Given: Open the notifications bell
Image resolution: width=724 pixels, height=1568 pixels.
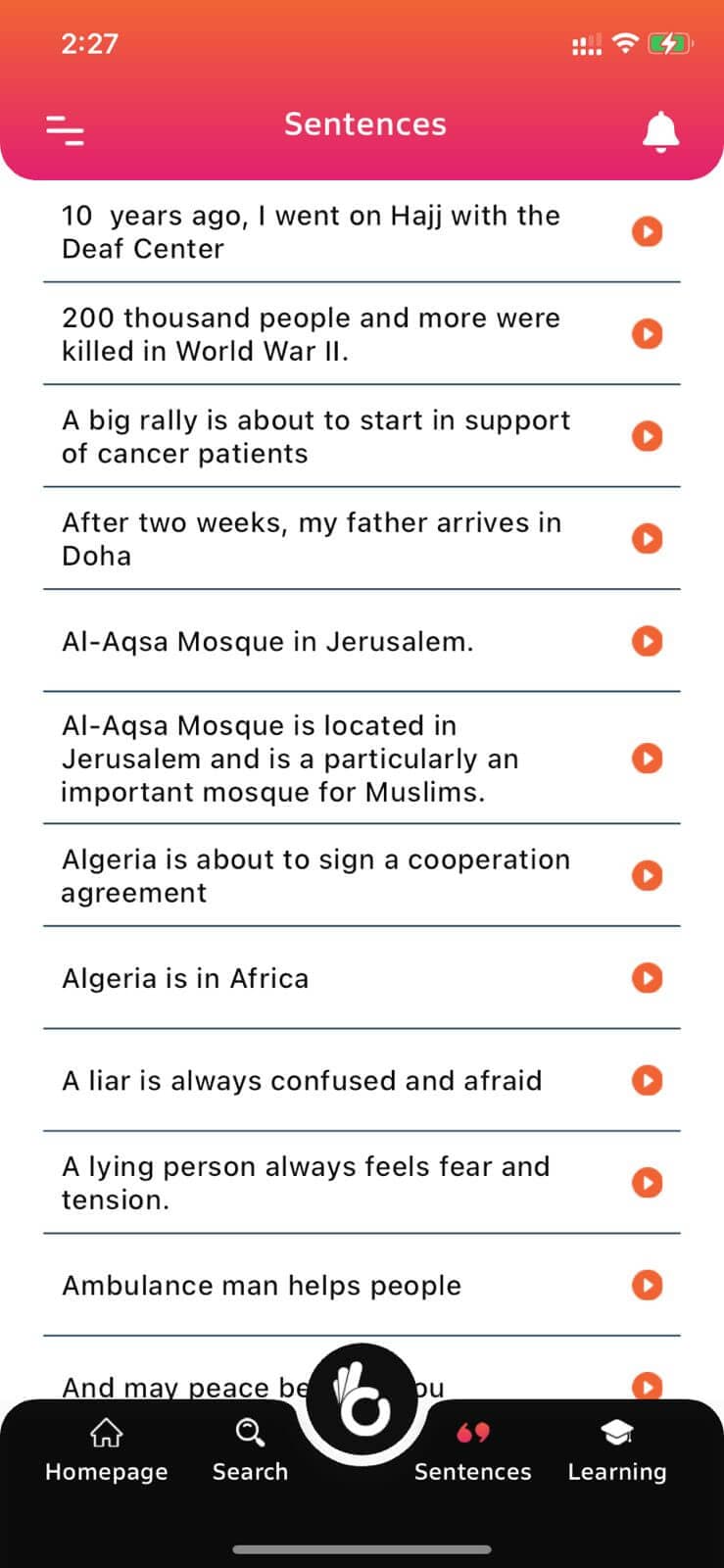Looking at the screenshot, I should 660,131.
